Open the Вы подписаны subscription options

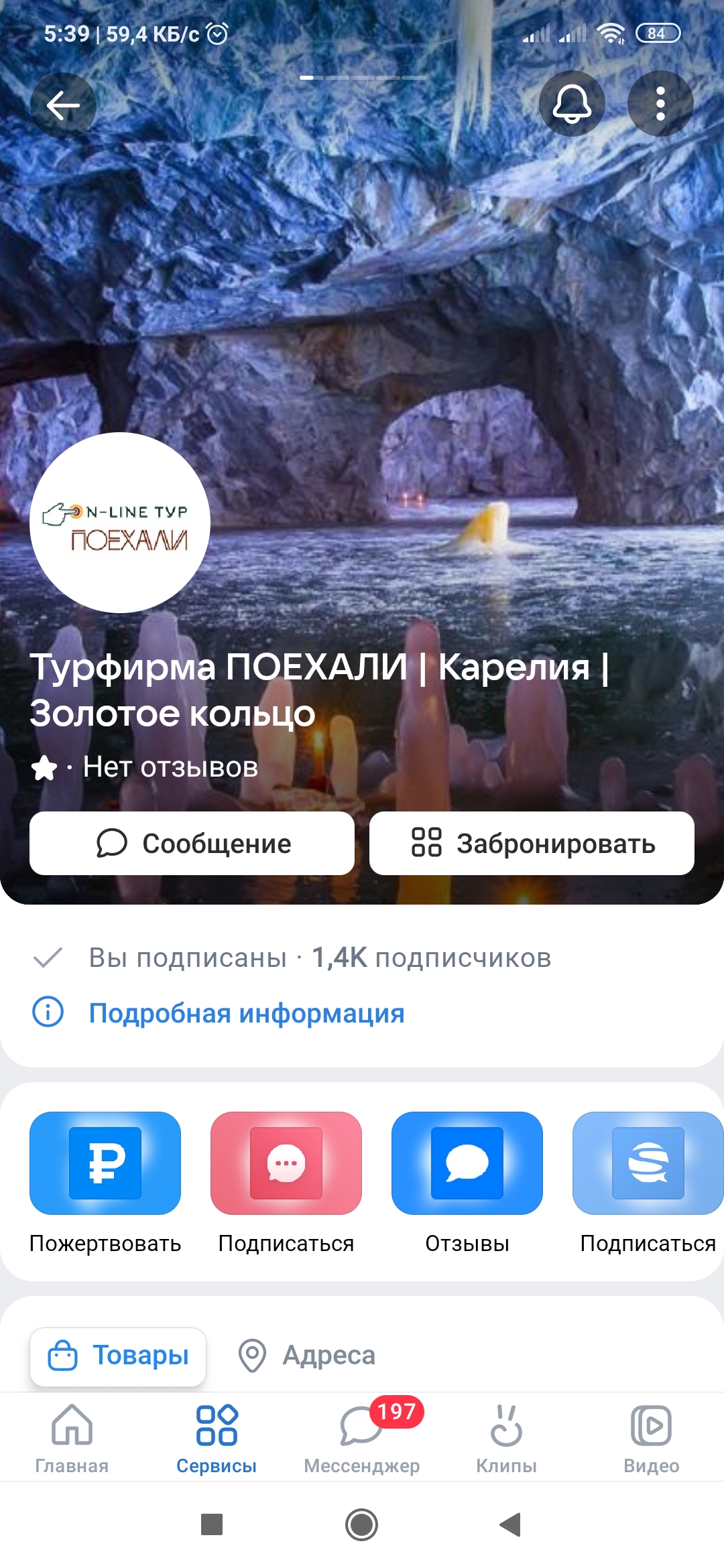[188, 958]
